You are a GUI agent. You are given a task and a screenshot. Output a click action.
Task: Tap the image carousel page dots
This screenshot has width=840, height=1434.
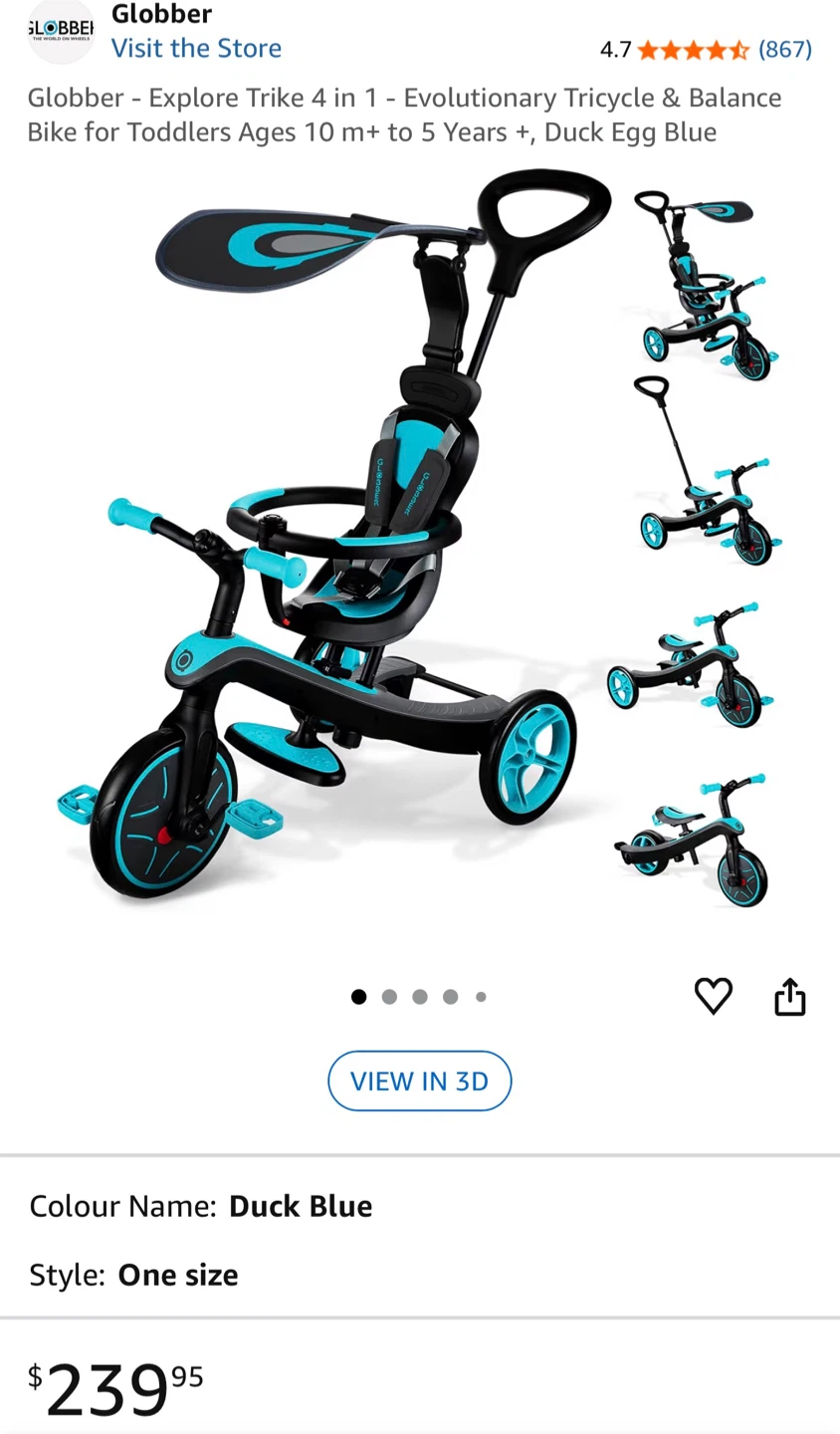coord(419,997)
